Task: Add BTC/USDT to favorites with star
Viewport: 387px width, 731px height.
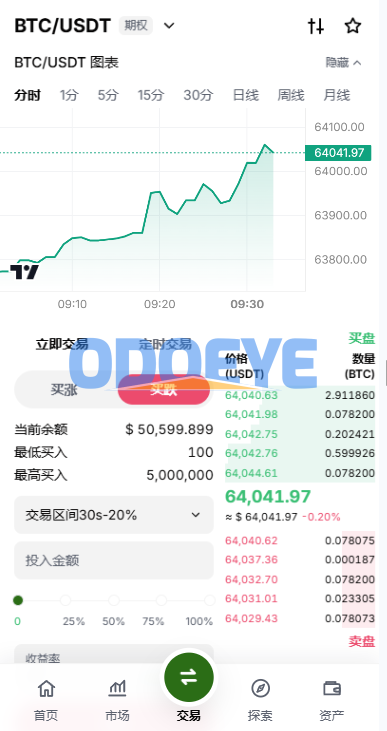Action: [352, 26]
